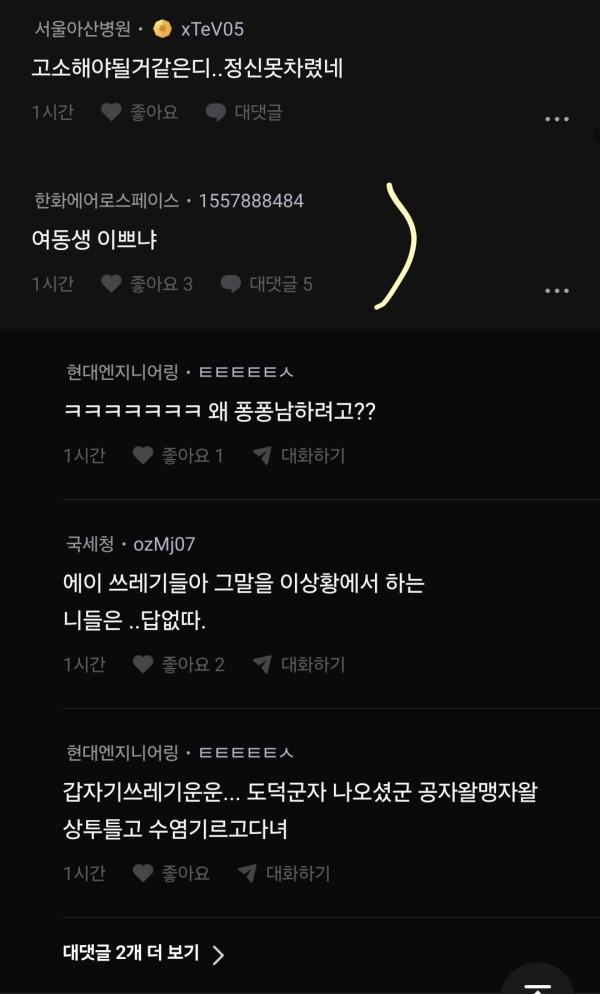
Task: Tap 대화하기 under the 퐁퐁남하려고 reply
Action: [298, 455]
